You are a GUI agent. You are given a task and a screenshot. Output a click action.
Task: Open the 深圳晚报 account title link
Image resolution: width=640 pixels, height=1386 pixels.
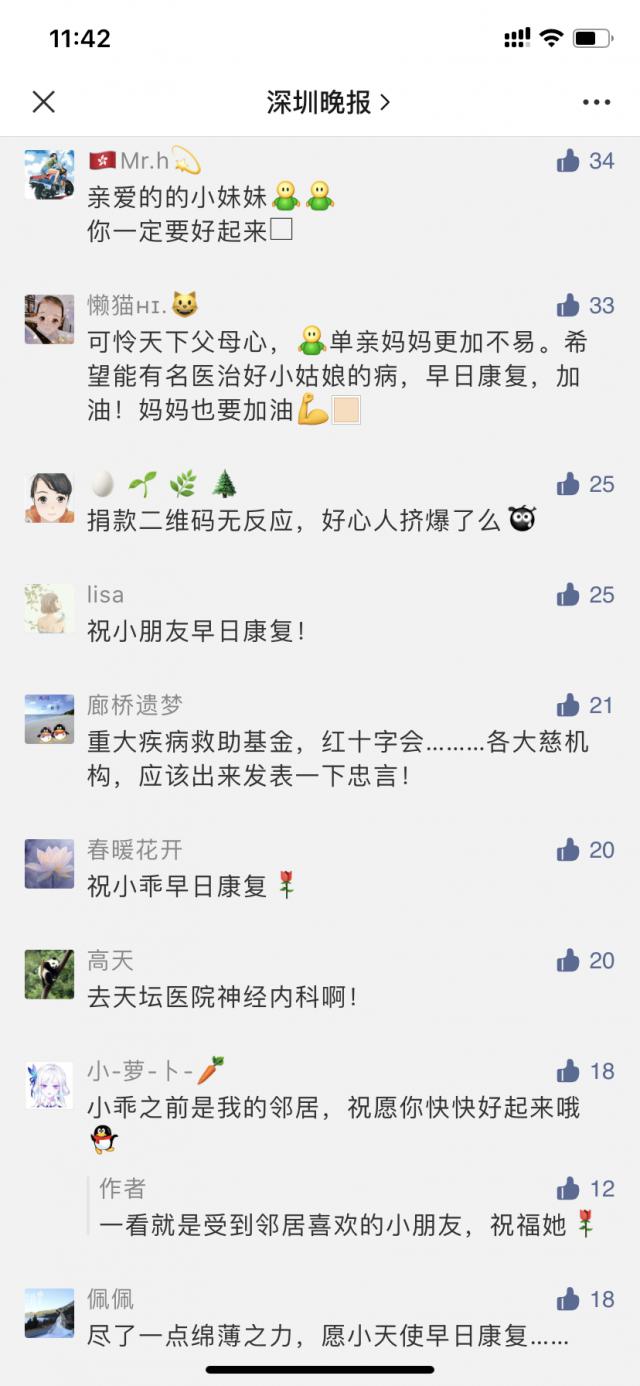[328, 101]
